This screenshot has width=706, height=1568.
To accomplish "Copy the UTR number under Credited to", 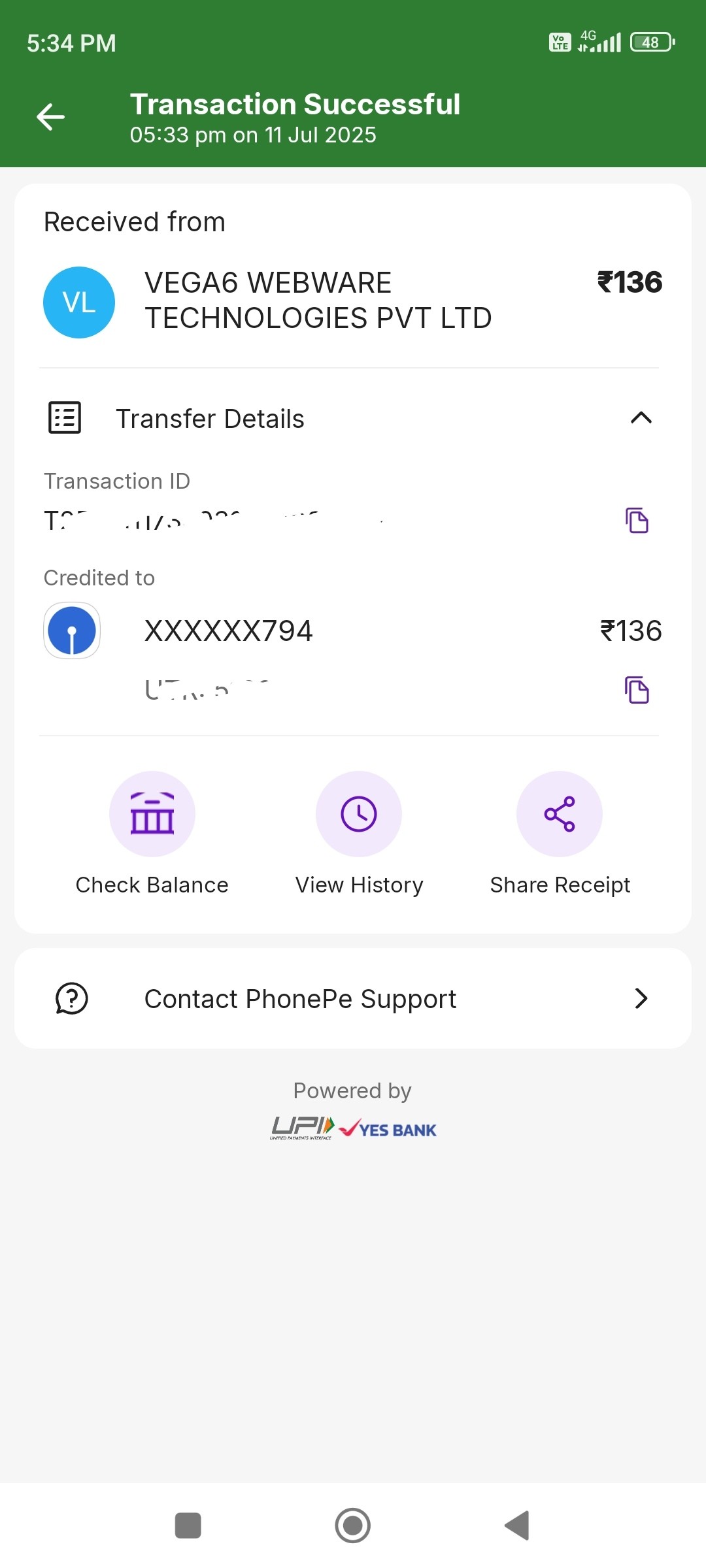I will pyautogui.click(x=637, y=690).
